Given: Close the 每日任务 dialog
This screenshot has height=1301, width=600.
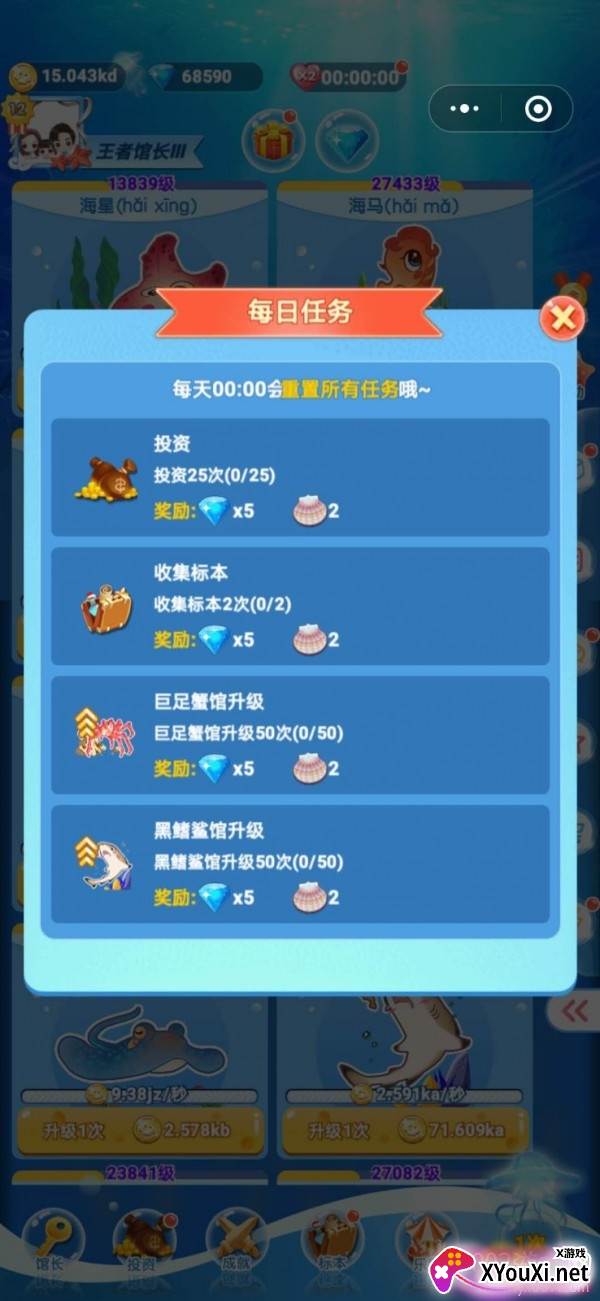Looking at the screenshot, I should point(563,319).
